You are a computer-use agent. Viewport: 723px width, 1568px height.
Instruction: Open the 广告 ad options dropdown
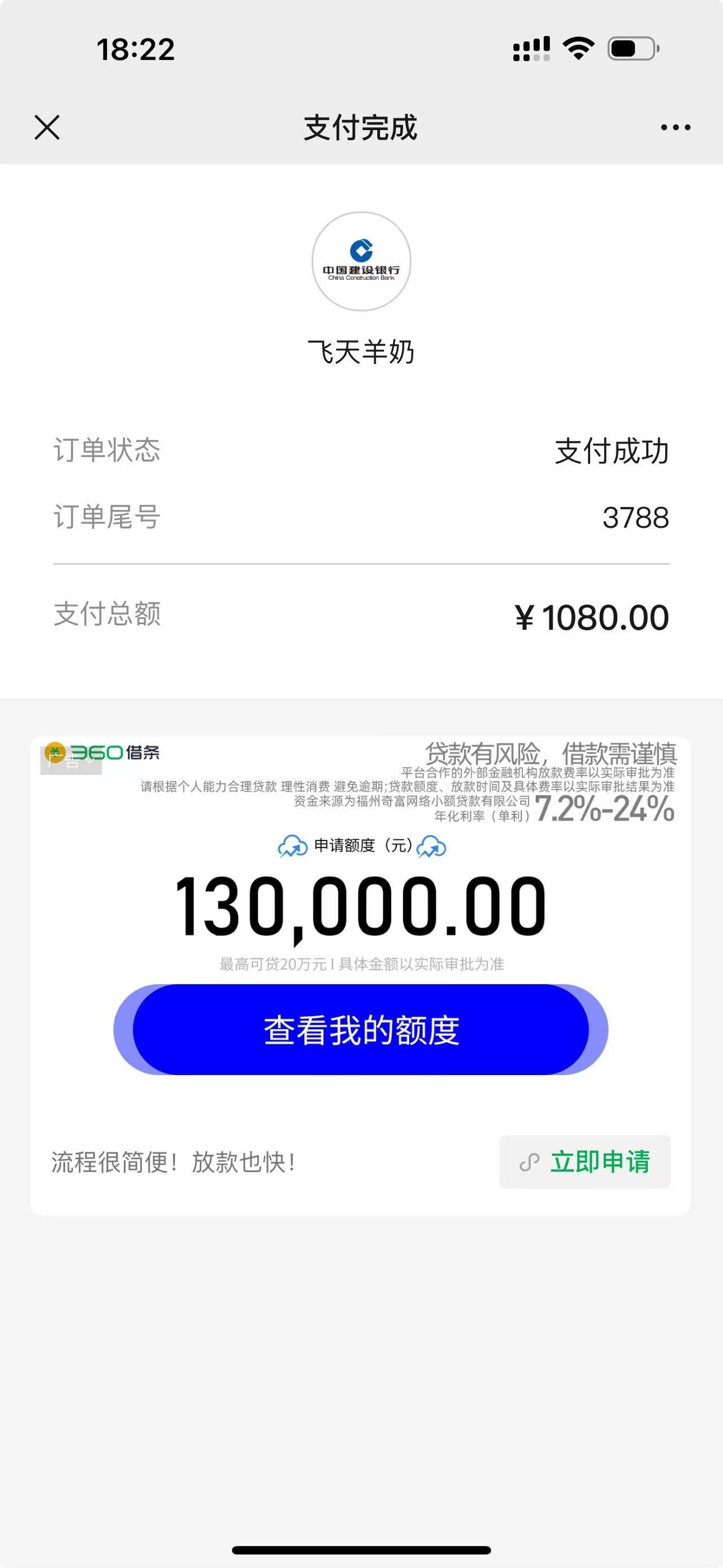click(x=71, y=761)
